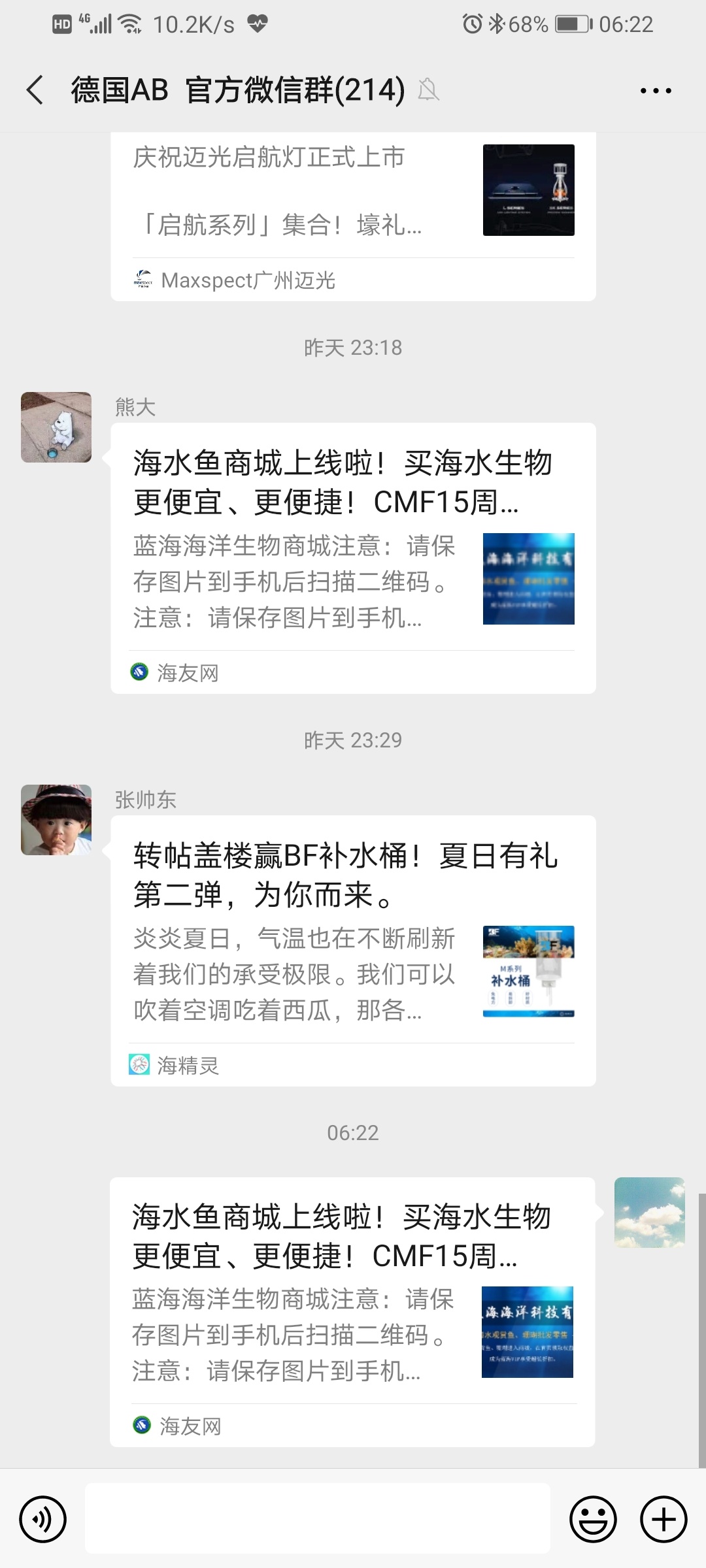Screen dimensions: 706x1568
Task: Focus the message text field
Action: pos(318,1518)
